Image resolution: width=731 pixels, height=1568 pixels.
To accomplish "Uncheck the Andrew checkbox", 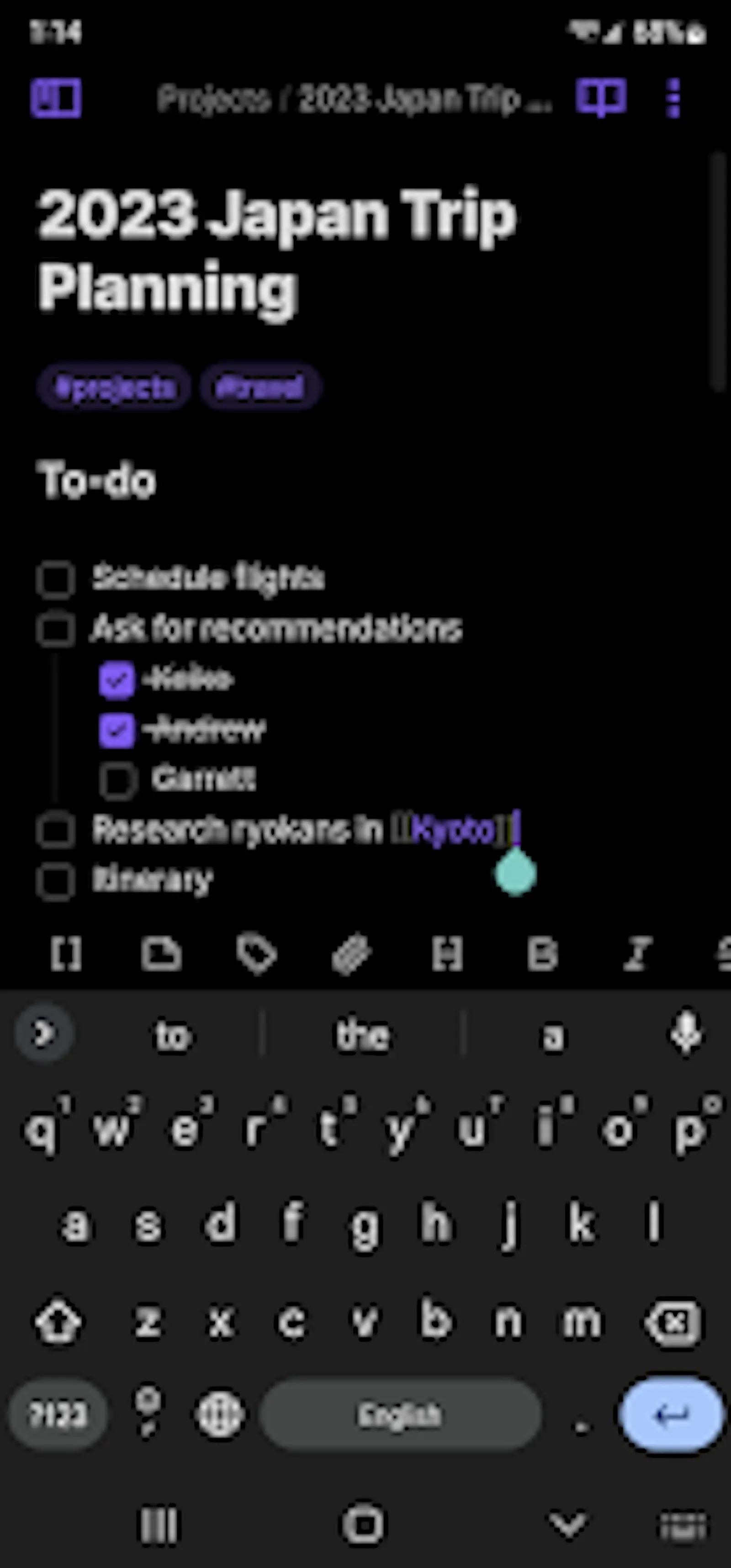I will [116, 730].
